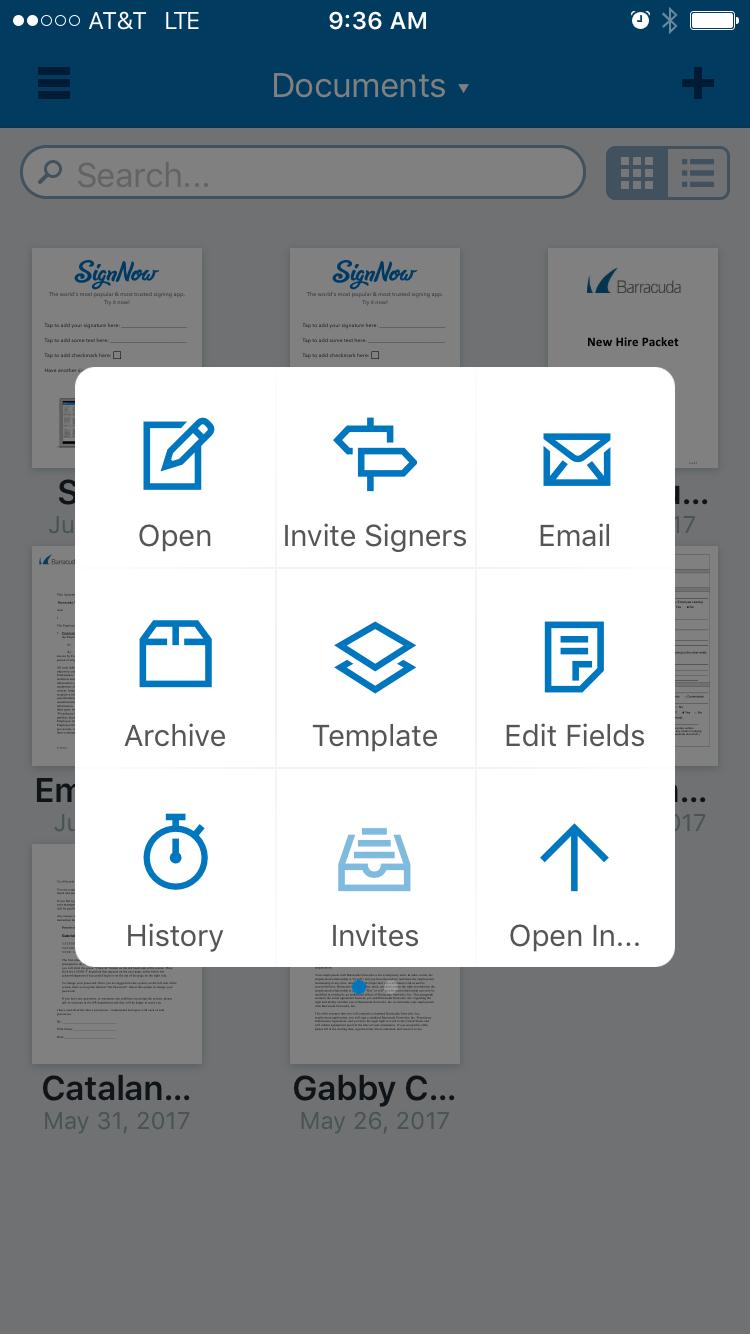Tap the Search field

click(x=303, y=175)
